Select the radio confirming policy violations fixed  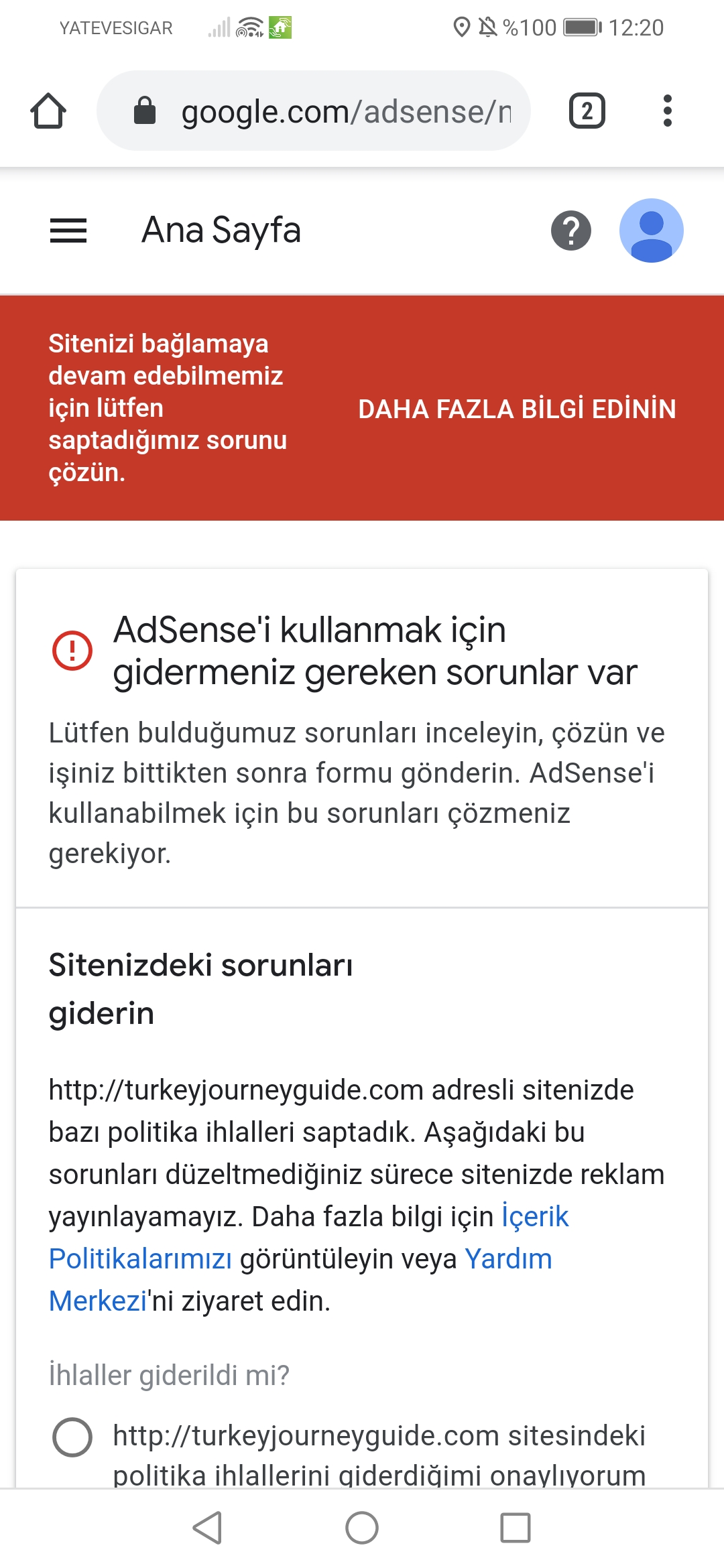(72, 1437)
